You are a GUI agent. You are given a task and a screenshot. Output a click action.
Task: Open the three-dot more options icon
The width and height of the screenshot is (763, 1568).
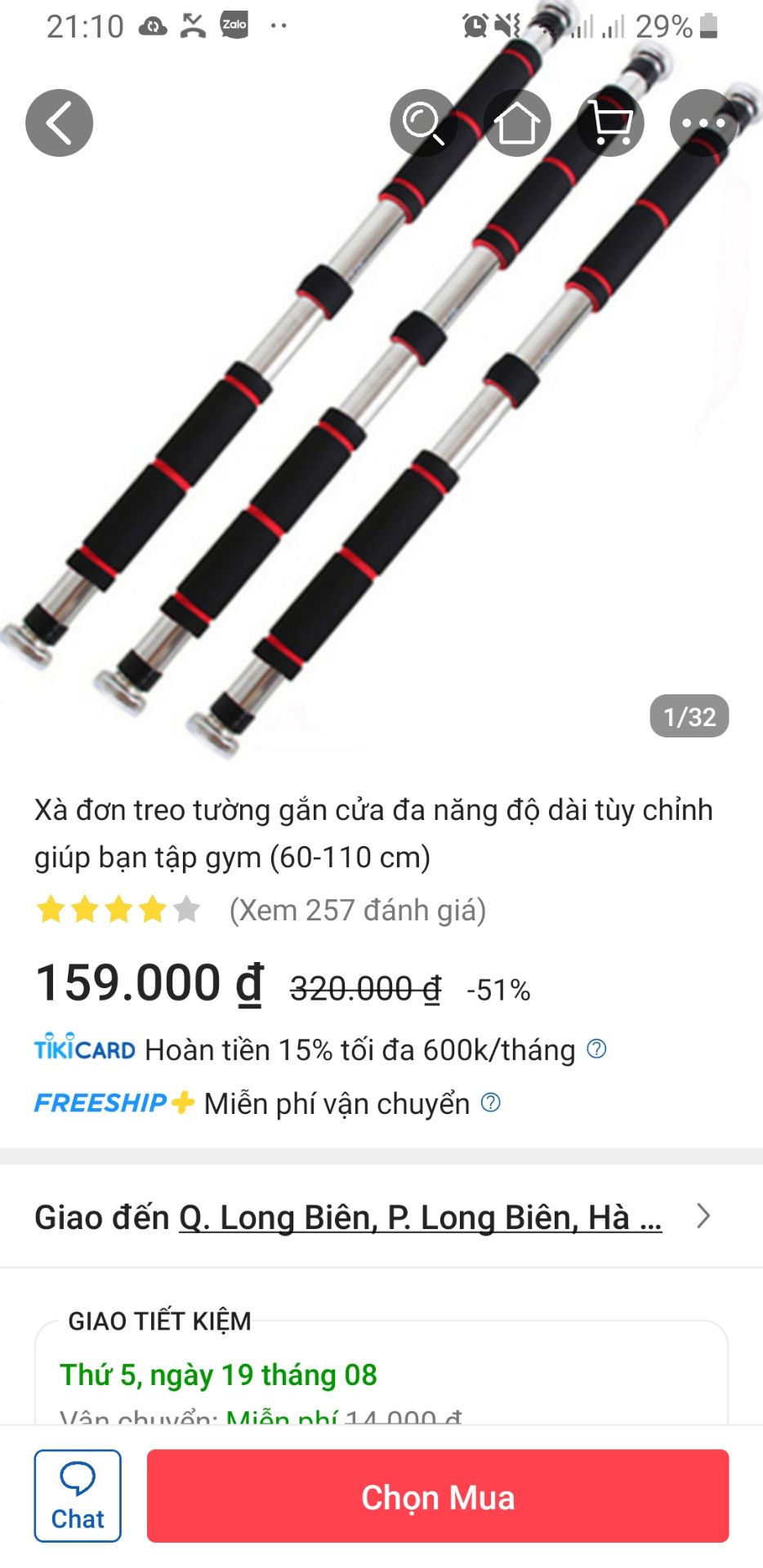pyautogui.click(x=704, y=122)
